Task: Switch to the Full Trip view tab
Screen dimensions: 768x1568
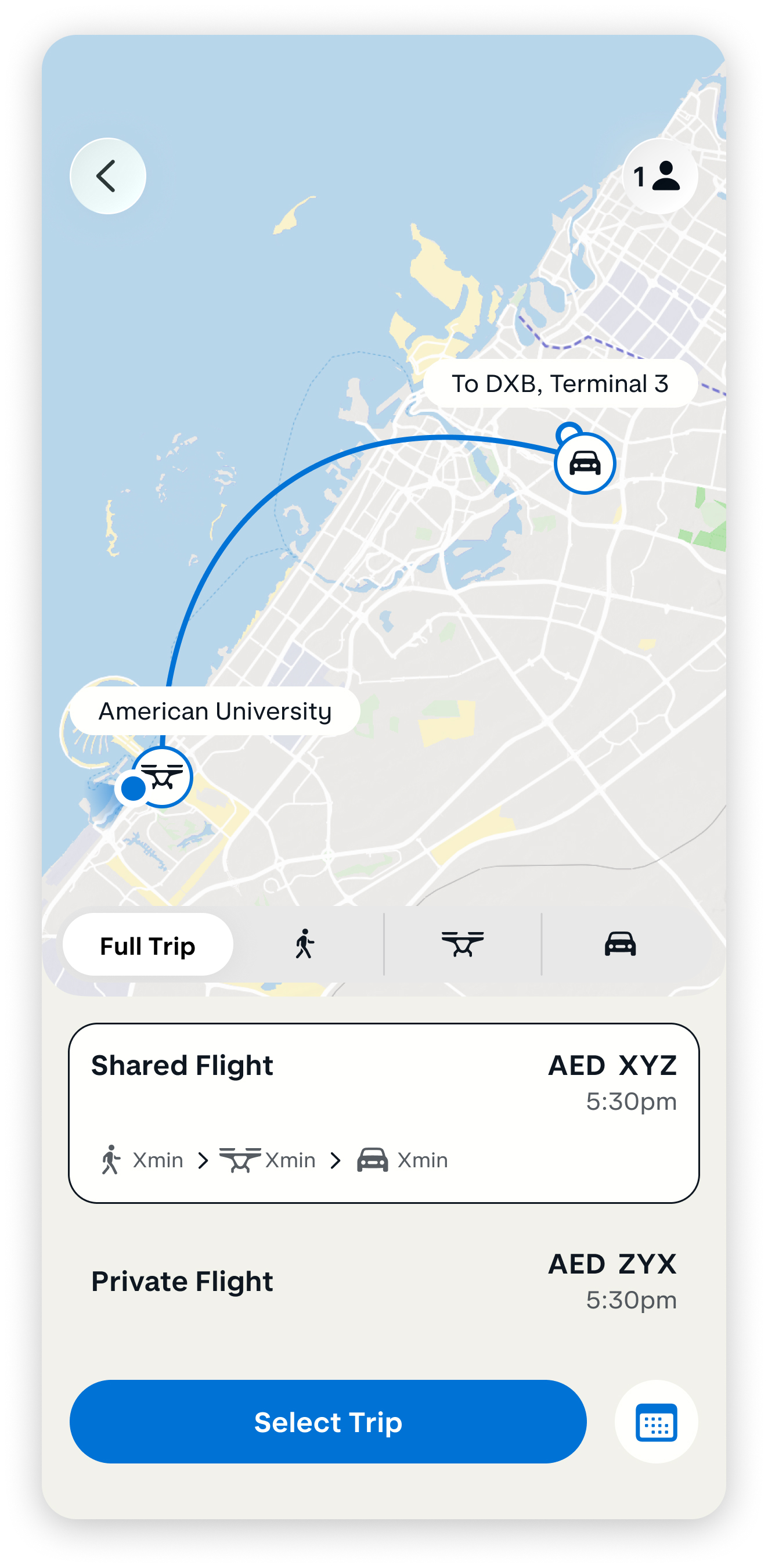Action: point(147,945)
